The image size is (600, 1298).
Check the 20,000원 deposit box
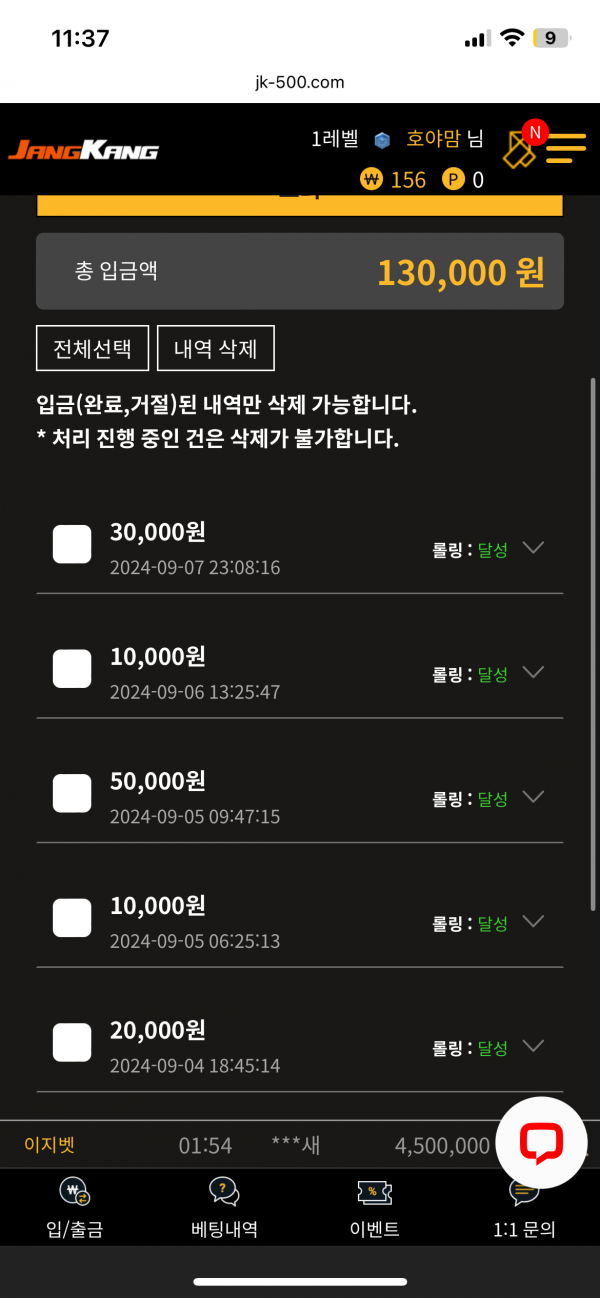pos(72,1042)
